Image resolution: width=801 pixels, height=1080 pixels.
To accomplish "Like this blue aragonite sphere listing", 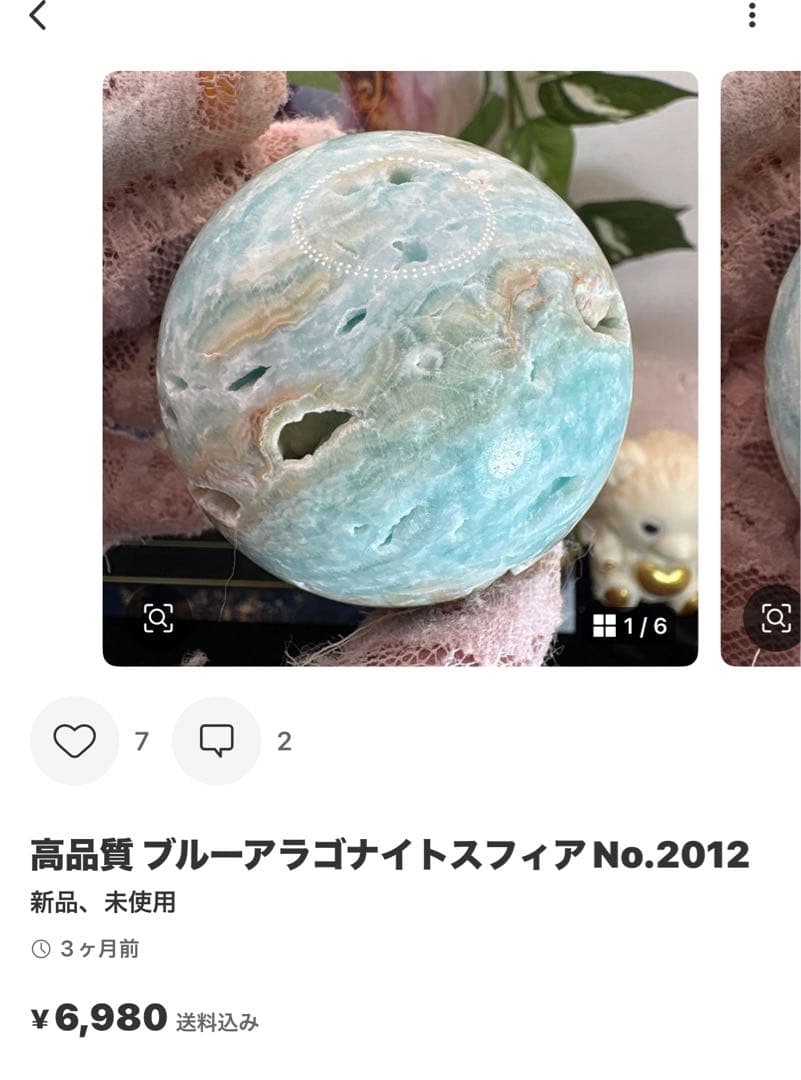I will (74, 741).
